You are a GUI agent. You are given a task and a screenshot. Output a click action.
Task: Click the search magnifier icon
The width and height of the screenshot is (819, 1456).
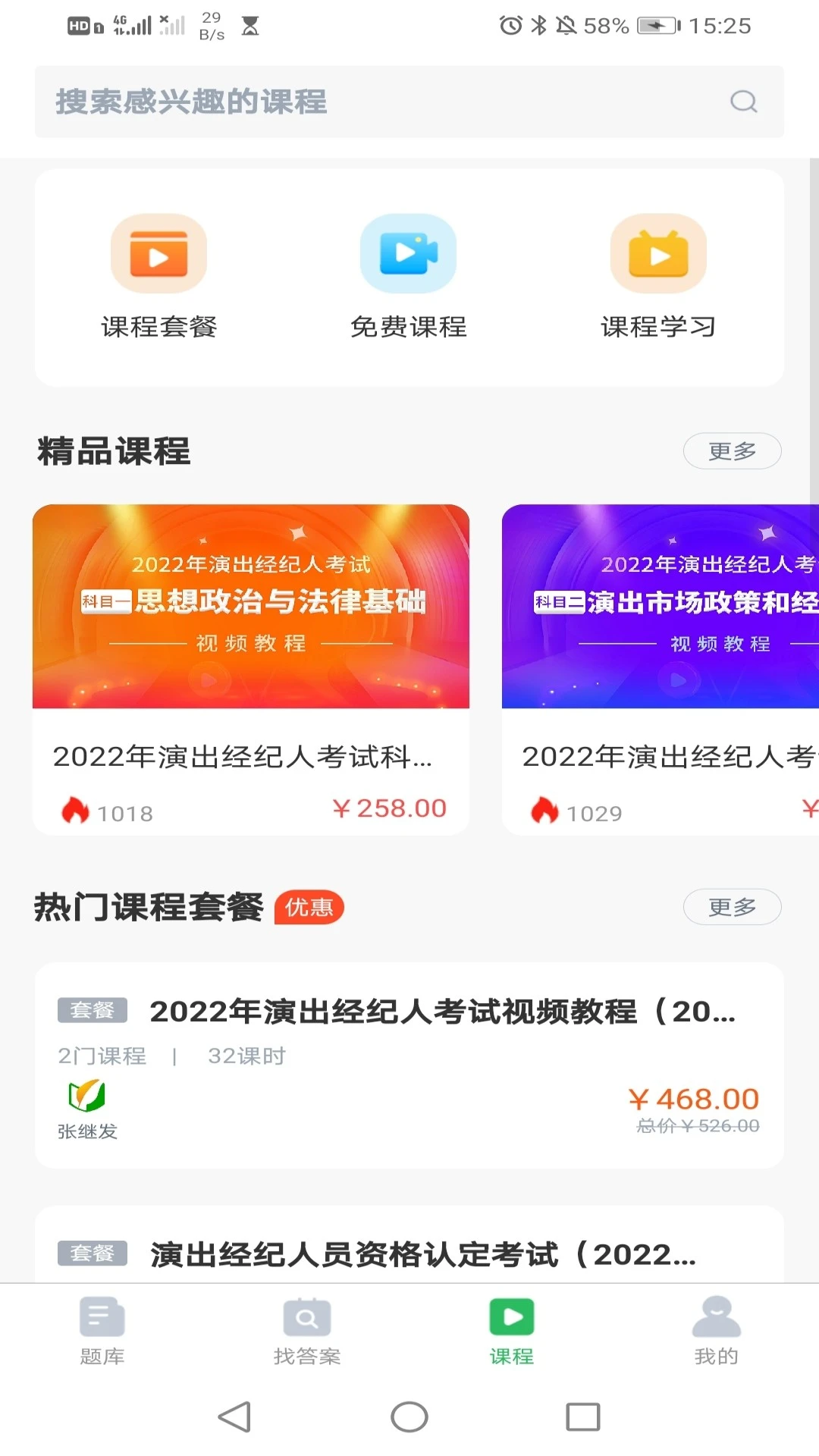744,101
